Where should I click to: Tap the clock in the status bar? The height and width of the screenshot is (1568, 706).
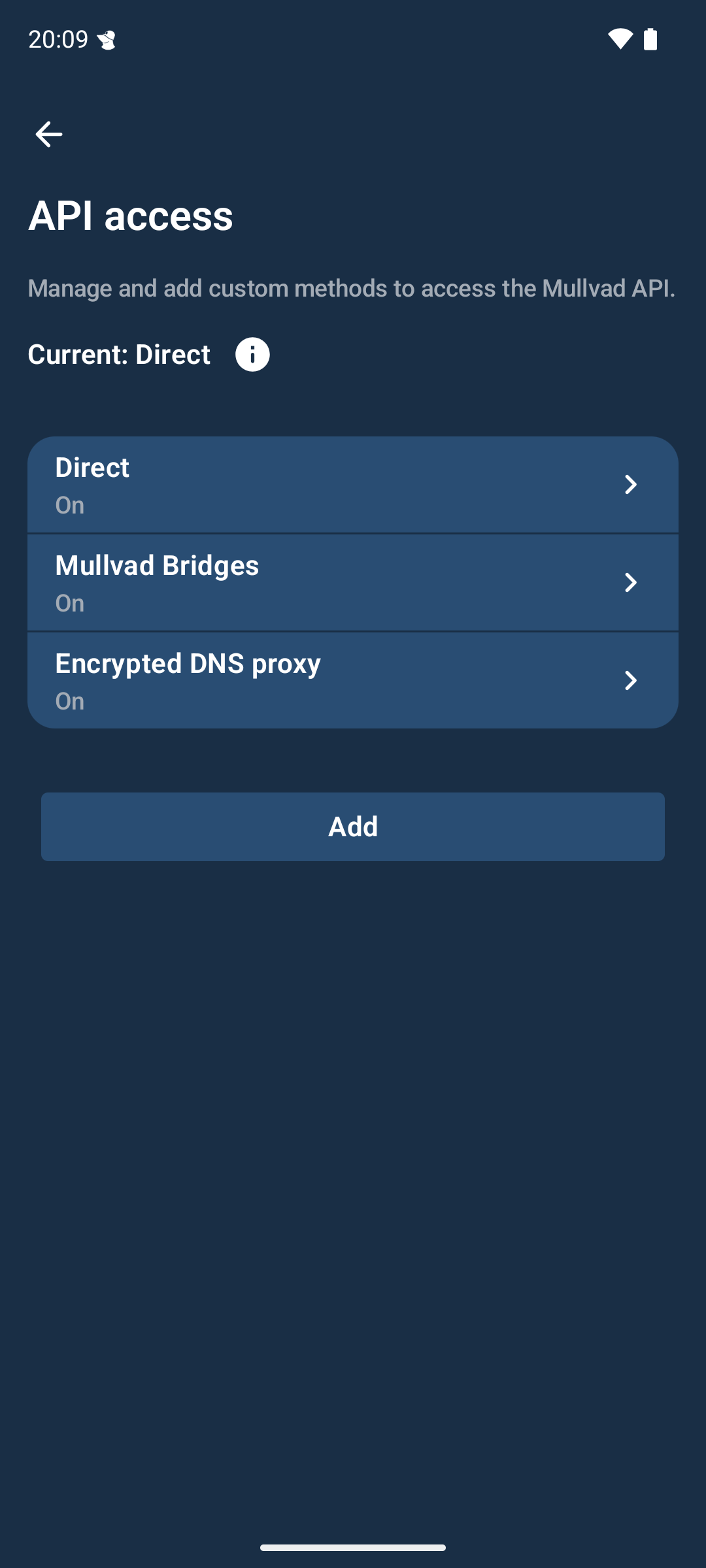[58, 40]
